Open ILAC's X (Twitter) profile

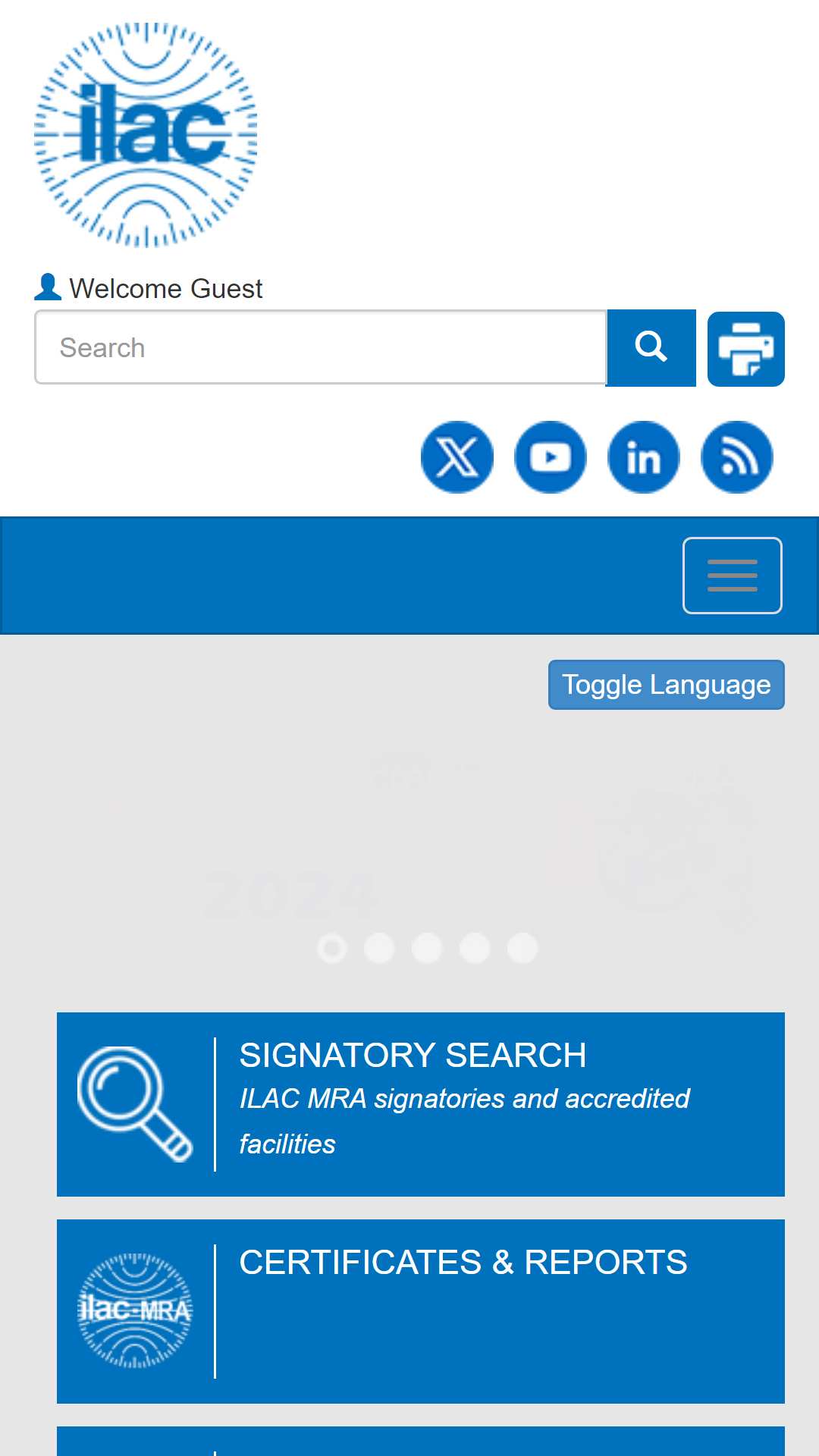pyautogui.click(x=457, y=457)
